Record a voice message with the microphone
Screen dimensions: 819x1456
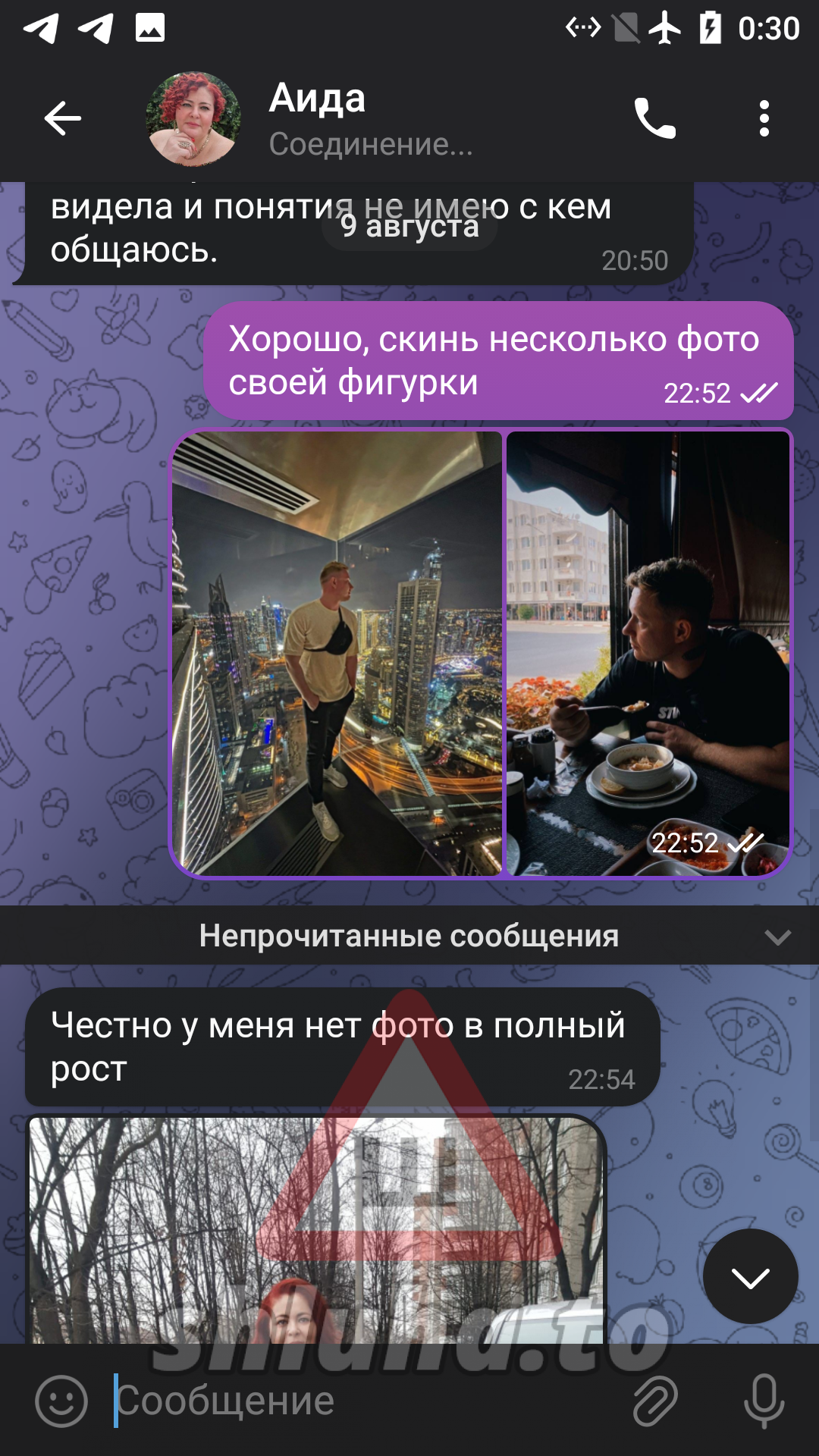pos(764,1401)
